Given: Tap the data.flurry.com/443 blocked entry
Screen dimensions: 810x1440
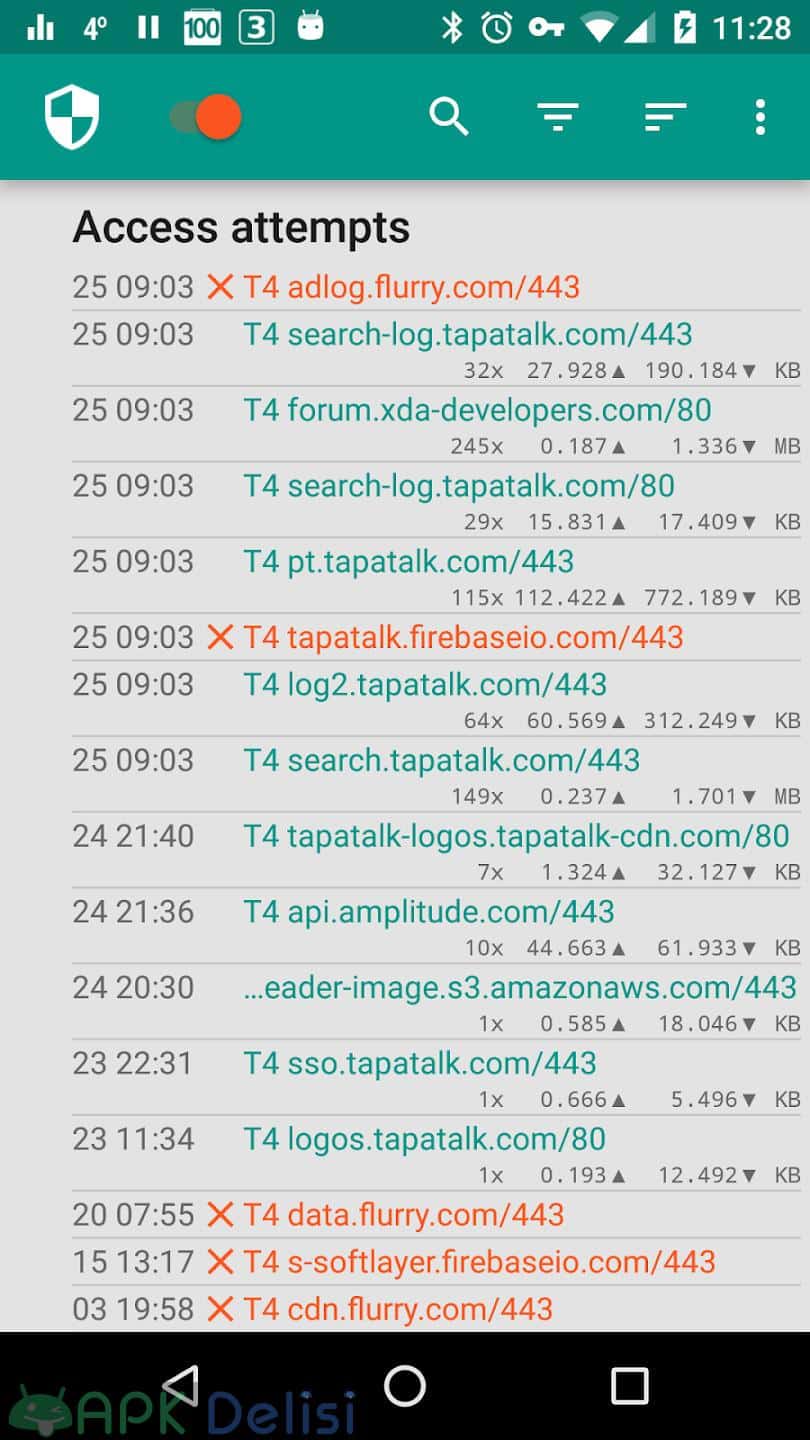Looking at the screenshot, I should point(436,1215).
